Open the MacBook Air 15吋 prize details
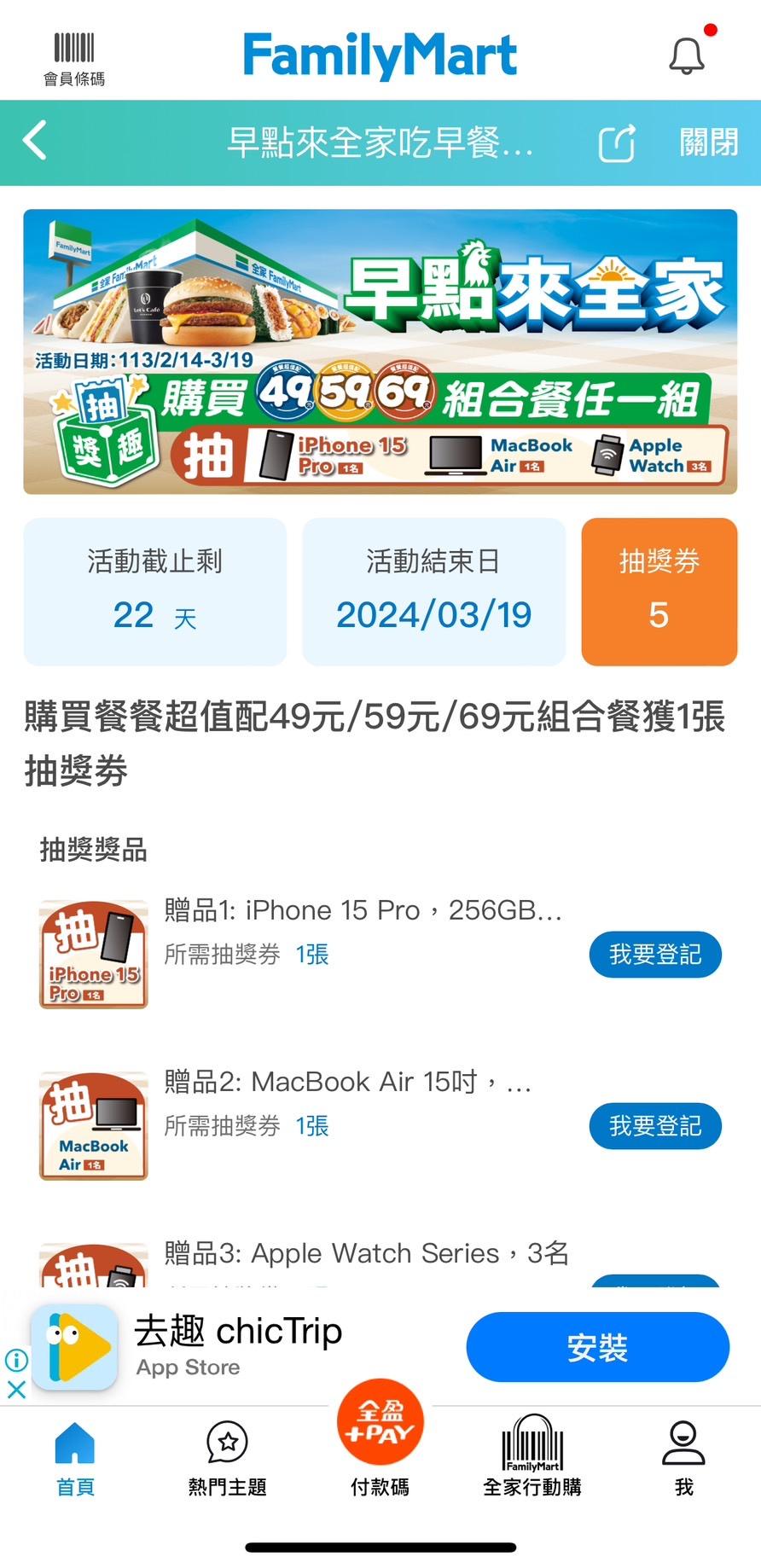The width and height of the screenshot is (761, 1568). (347, 1083)
